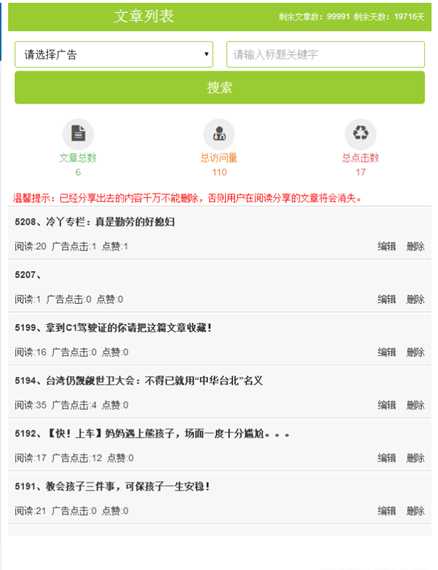Focus the 请输入标题关键字 search field
This screenshot has width=438, height=570.
325,55
